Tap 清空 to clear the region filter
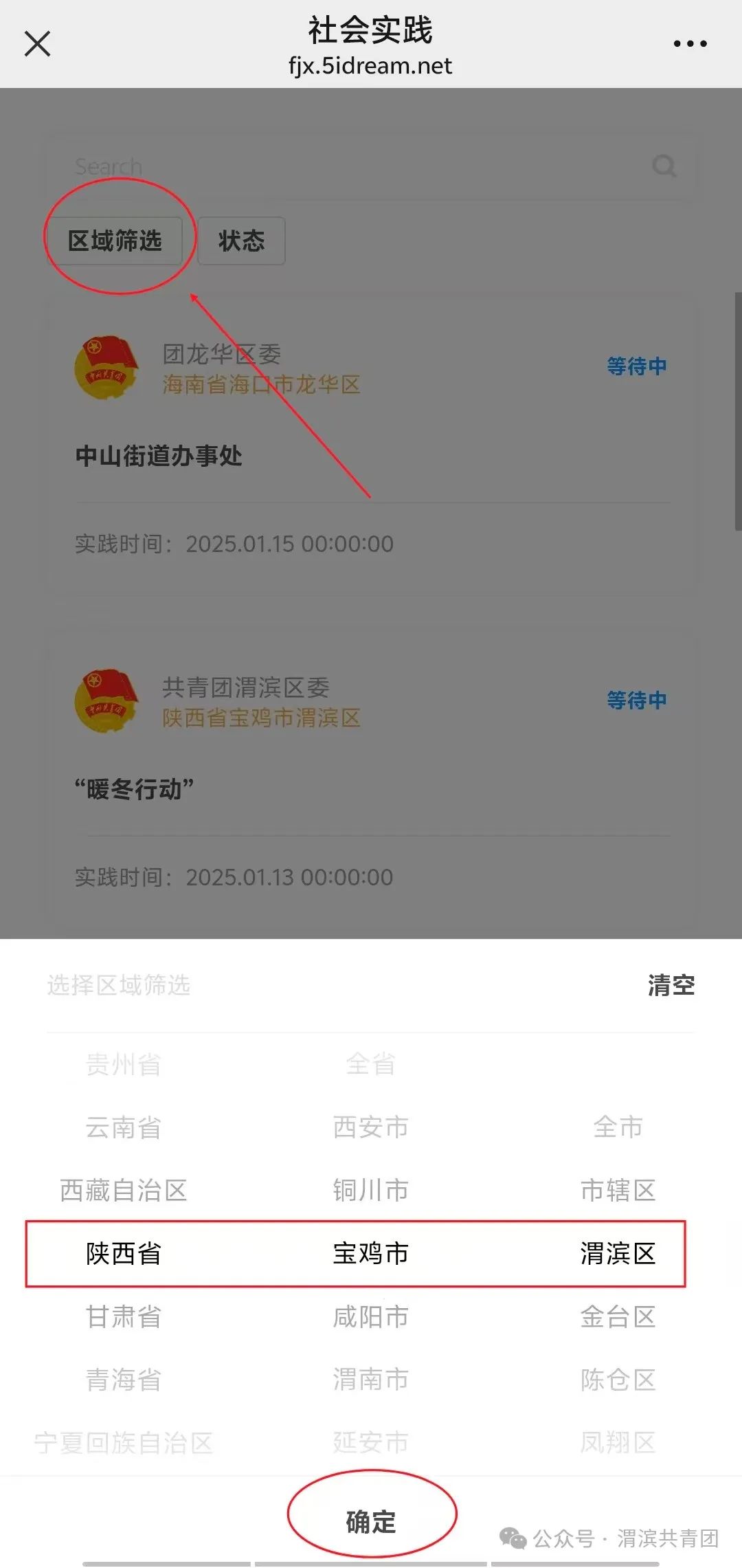The height and width of the screenshot is (1568, 742). [x=671, y=985]
